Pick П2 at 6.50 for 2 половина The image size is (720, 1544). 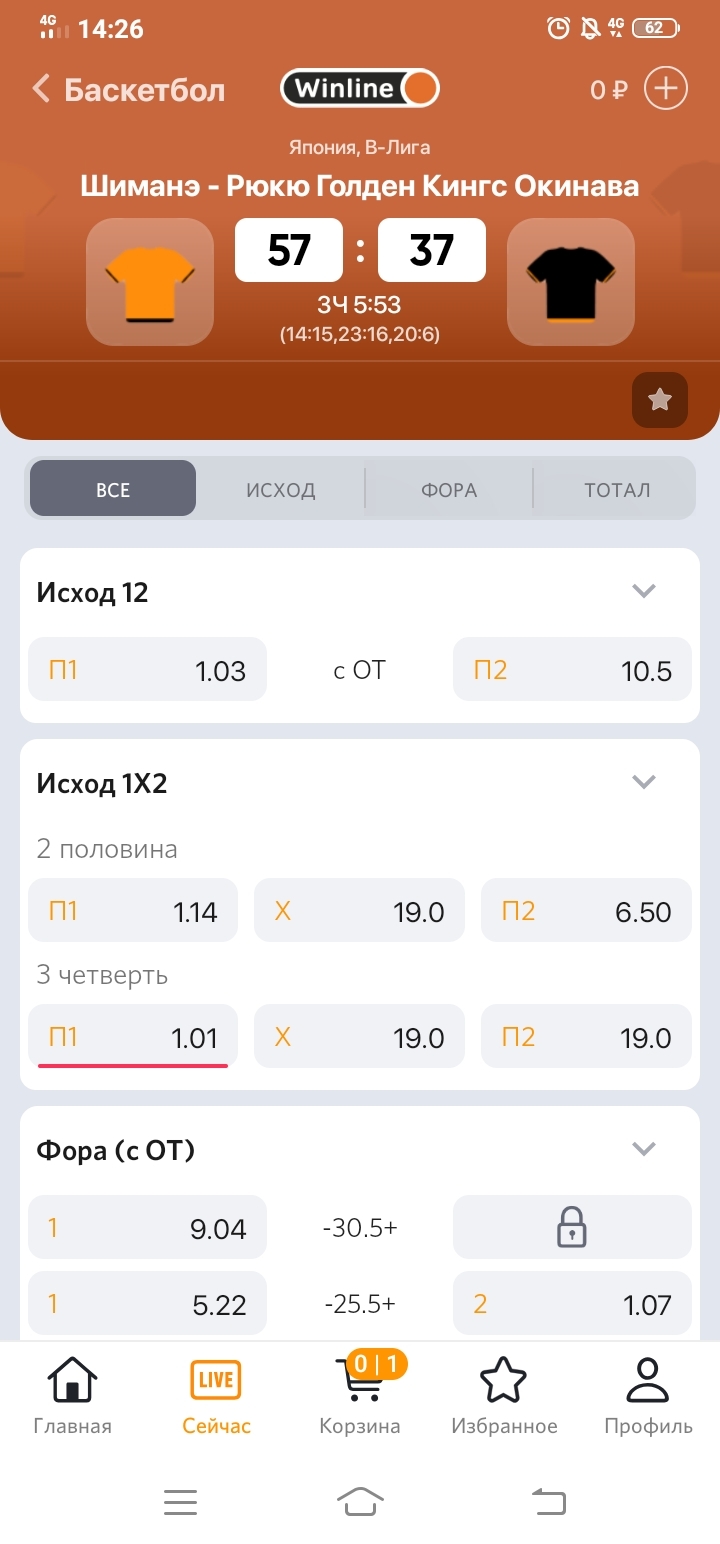point(586,910)
